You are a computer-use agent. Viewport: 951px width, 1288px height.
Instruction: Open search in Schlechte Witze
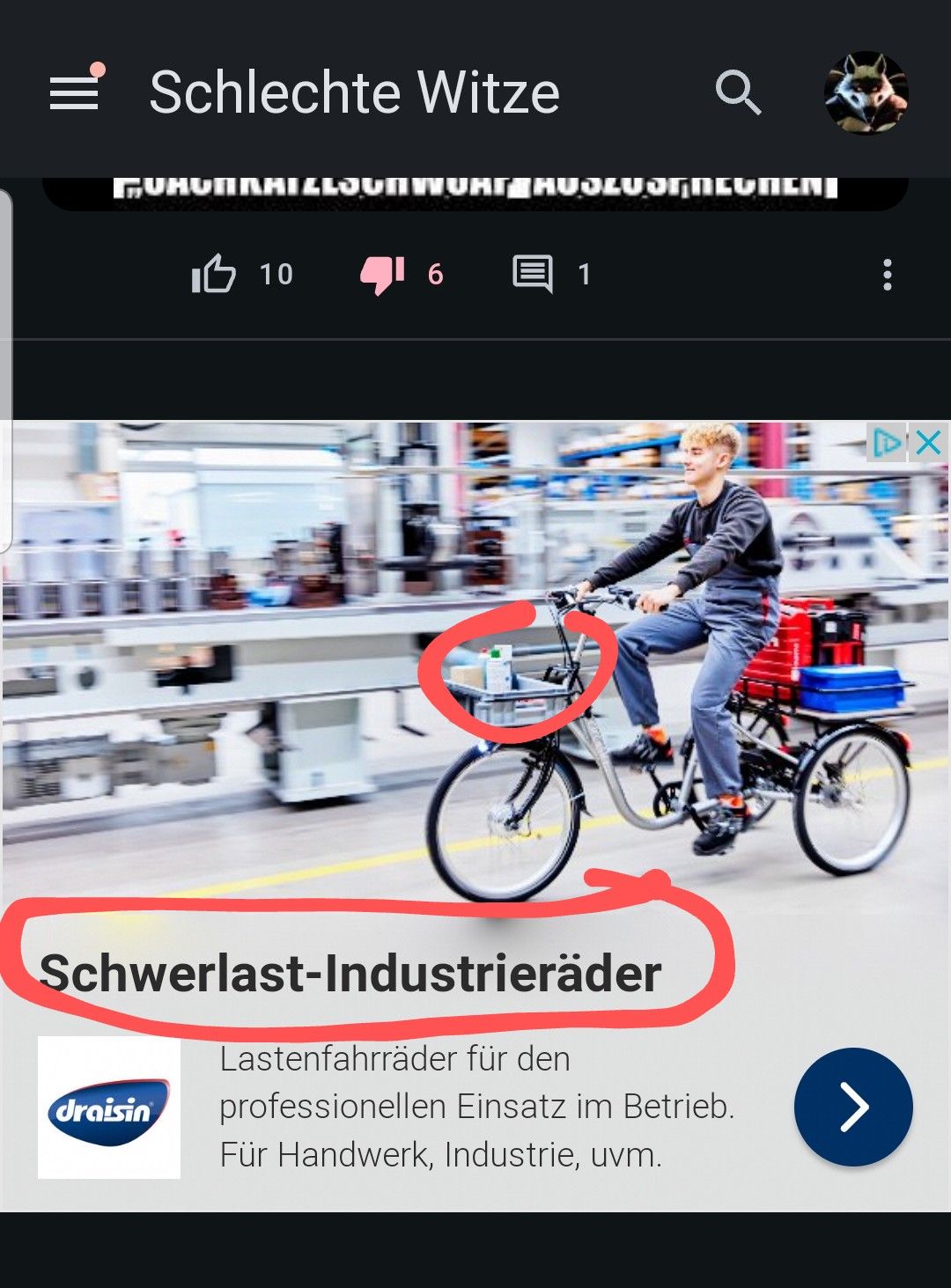click(x=738, y=92)
